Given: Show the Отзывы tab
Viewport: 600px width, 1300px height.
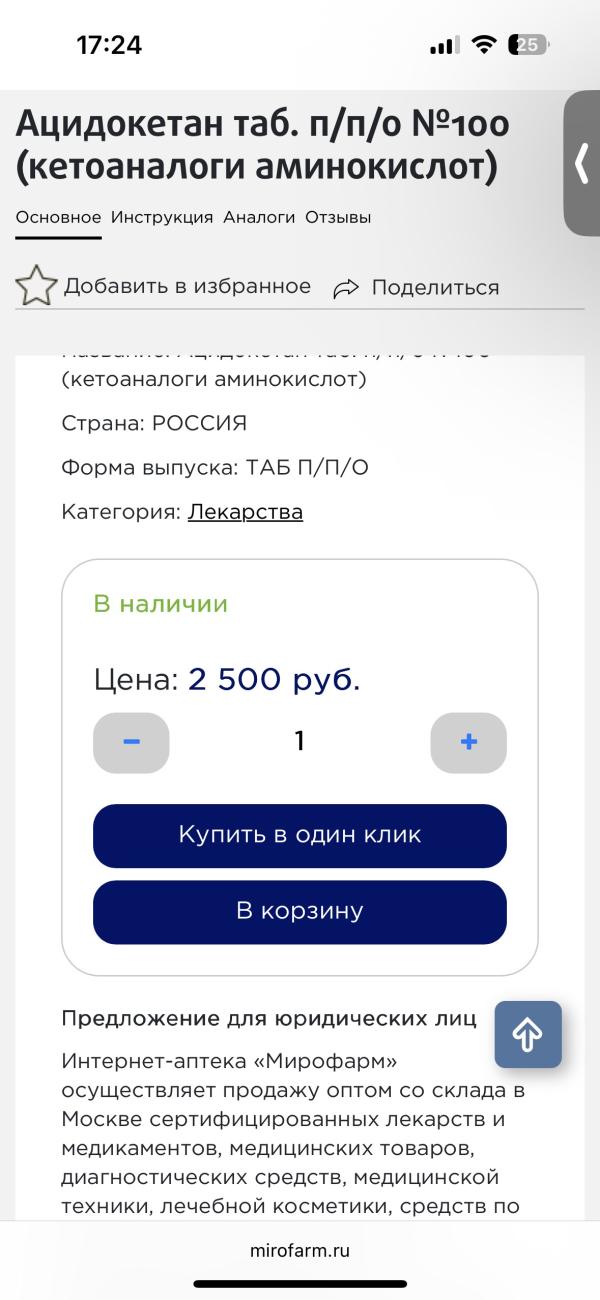Looking at the screenshot, I should point(338,217).
